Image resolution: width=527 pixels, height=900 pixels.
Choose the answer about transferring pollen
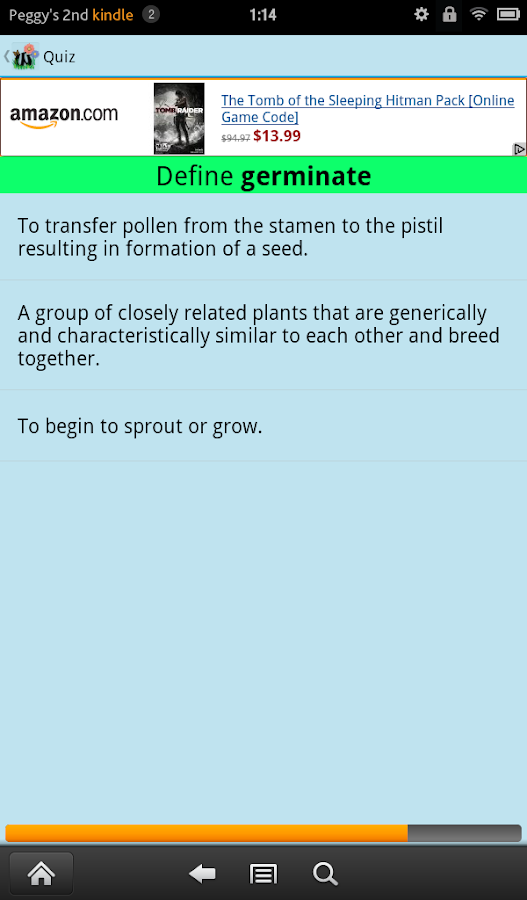[x=264, y=237]
